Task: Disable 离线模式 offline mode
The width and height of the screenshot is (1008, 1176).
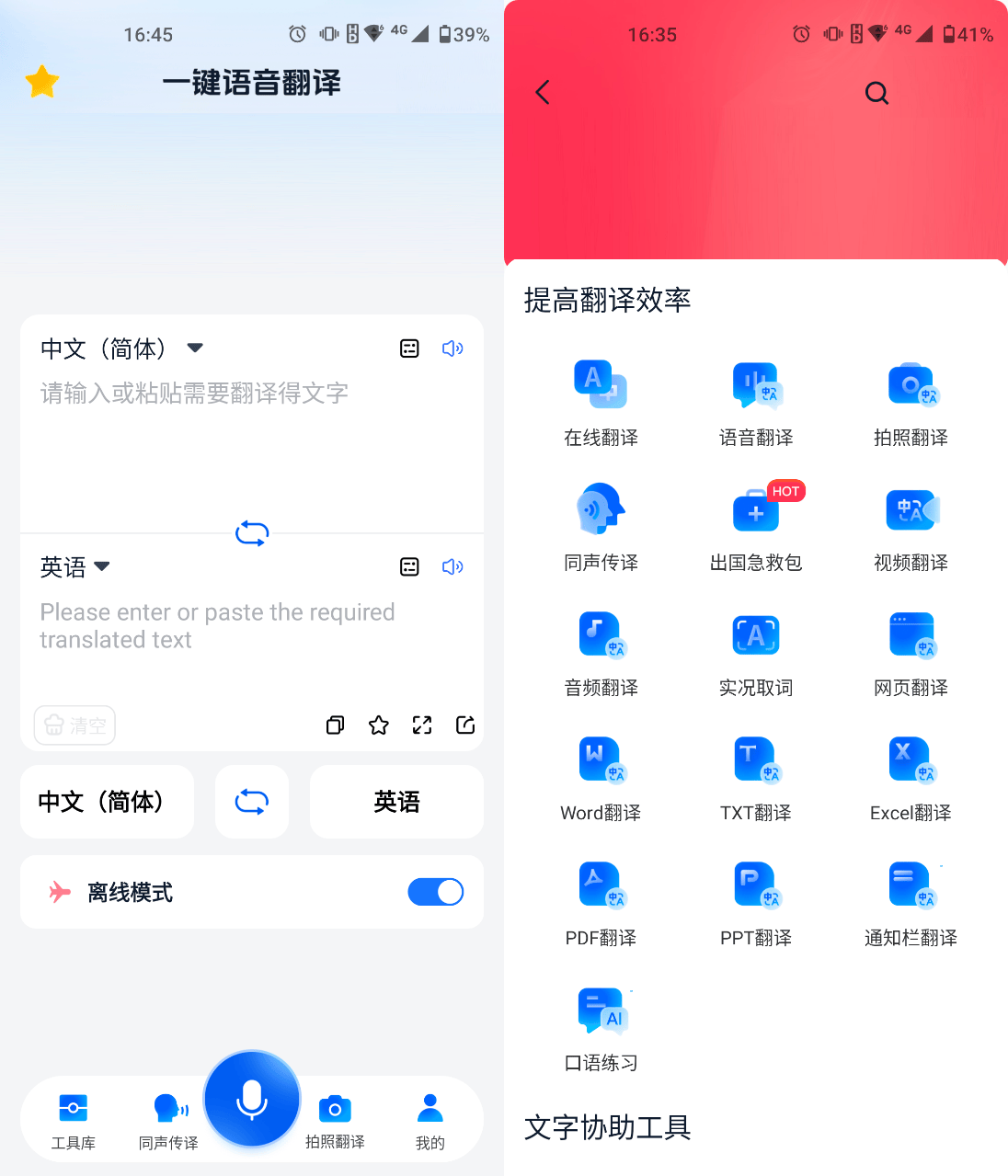Action: click(435, 892)
